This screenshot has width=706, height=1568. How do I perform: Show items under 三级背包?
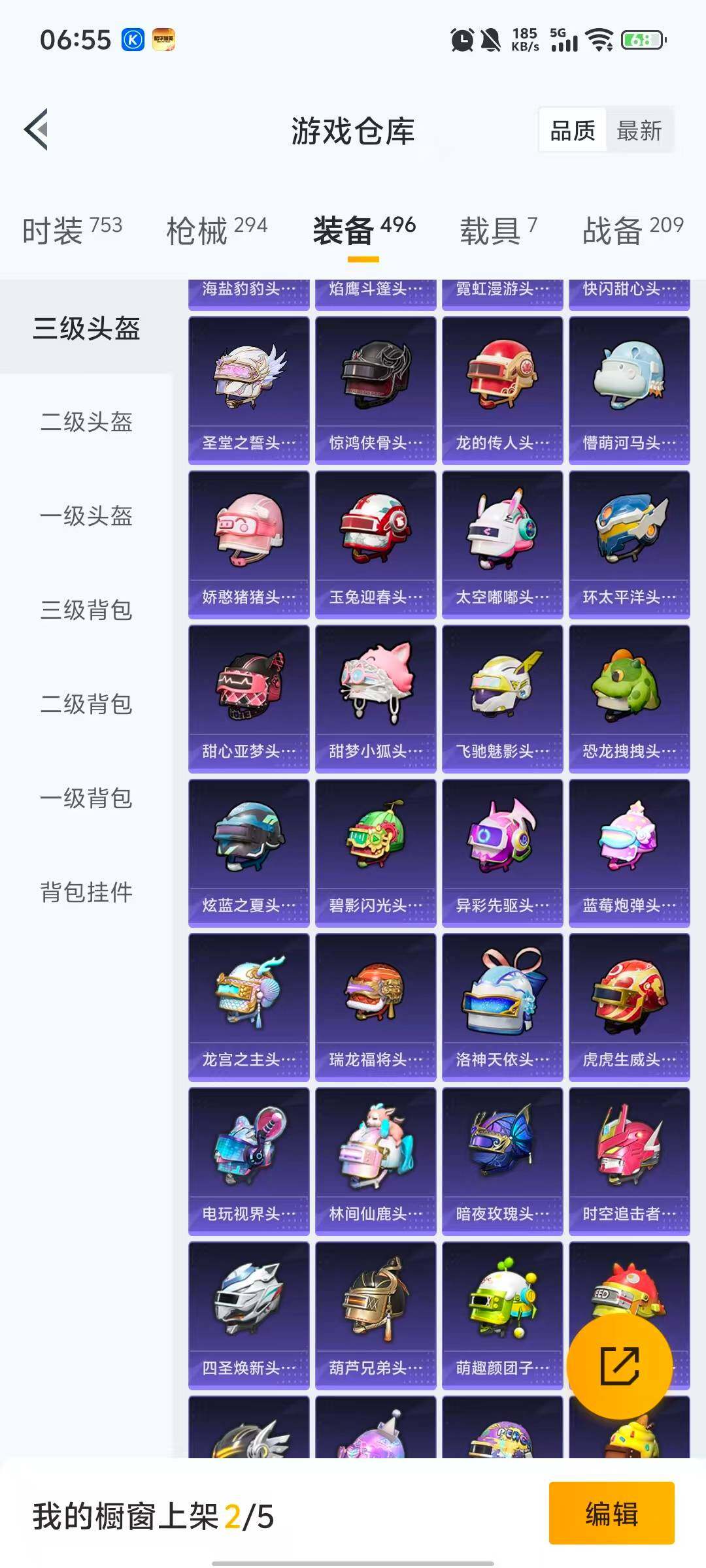coord(87,611)
